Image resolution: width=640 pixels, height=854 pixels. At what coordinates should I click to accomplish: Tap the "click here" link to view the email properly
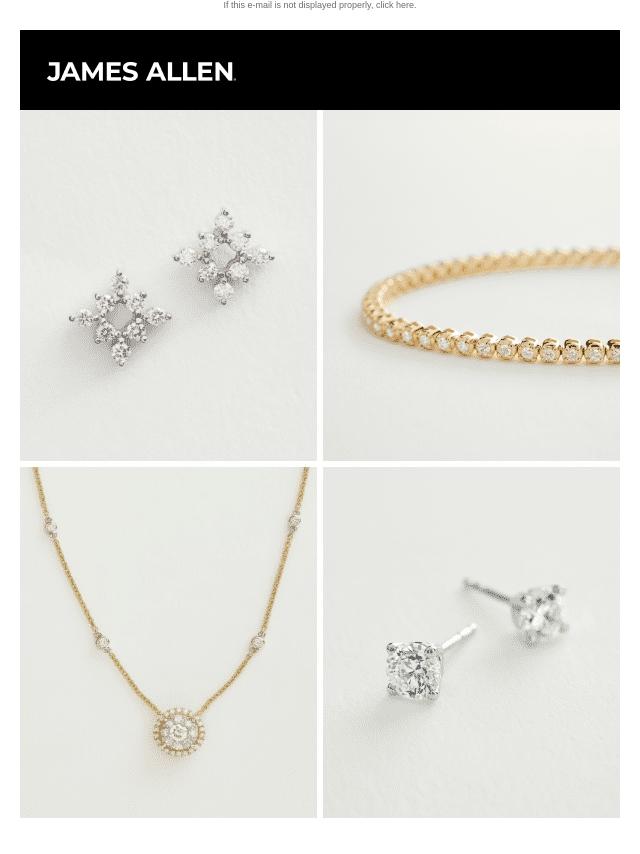point(395,5)
